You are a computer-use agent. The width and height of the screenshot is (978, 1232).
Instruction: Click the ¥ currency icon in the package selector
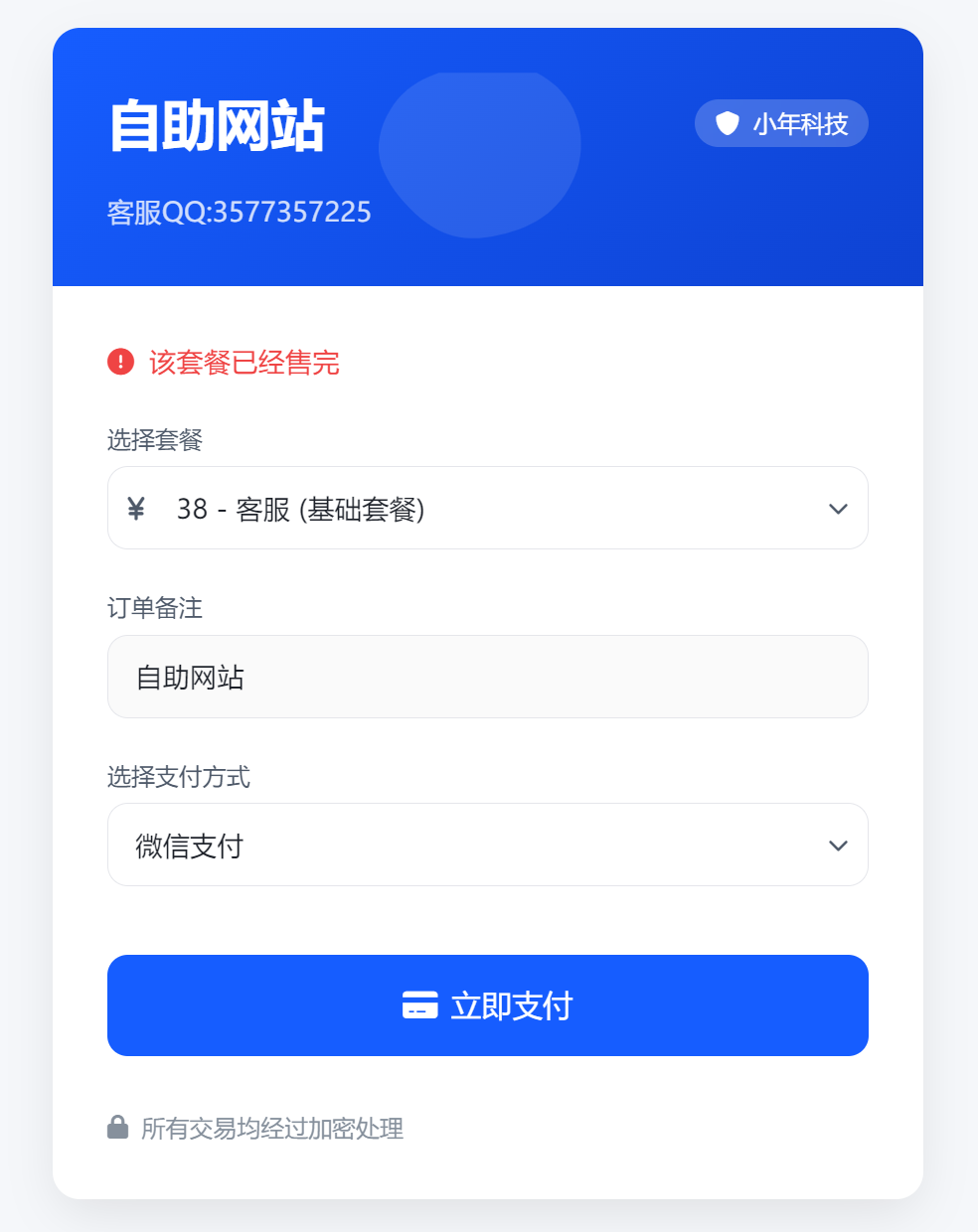(x=136, y=508)
